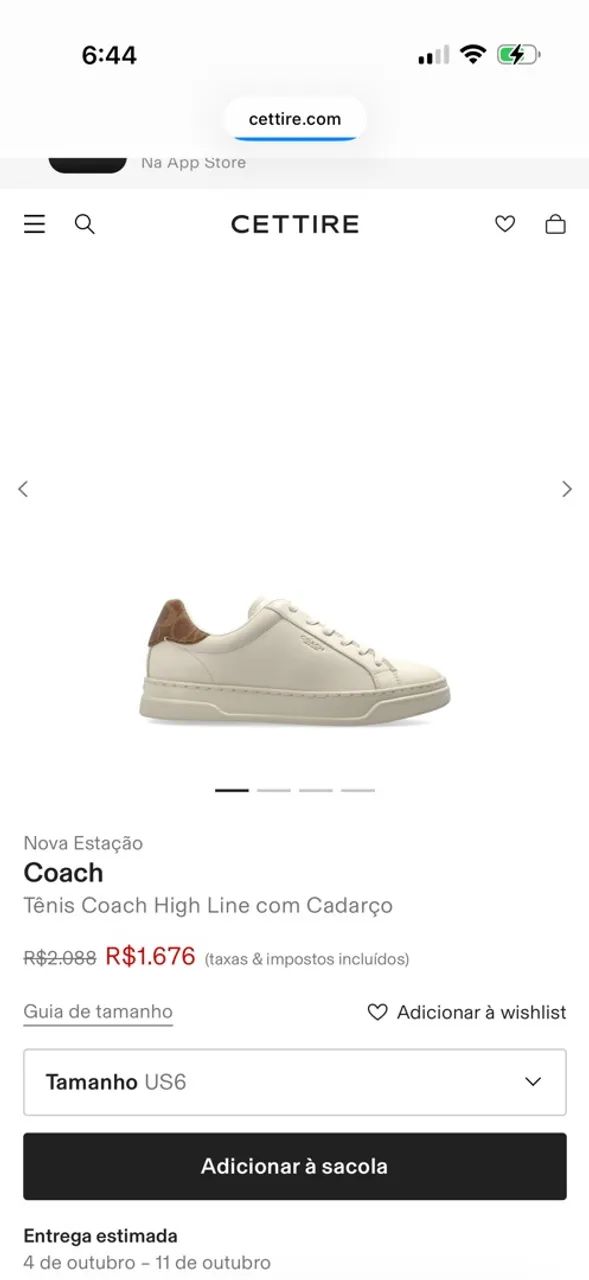Image resolution: width=589 pixels, height=1280 pixels.
Task: Open the wishlist heart in header
Action: pos(505,224)
